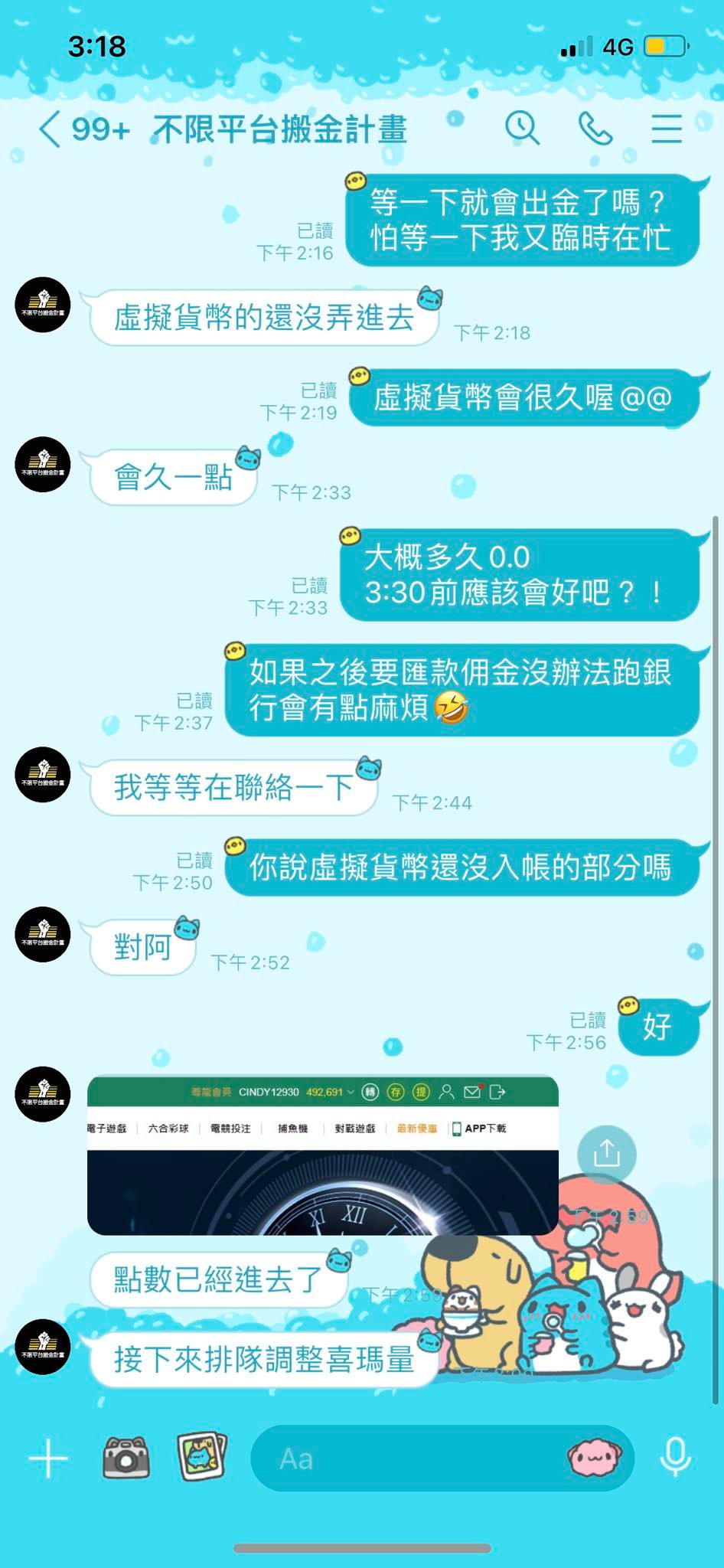Go back to the chat list
This screenshot has height=1568, width=724.
click(51, 129)
